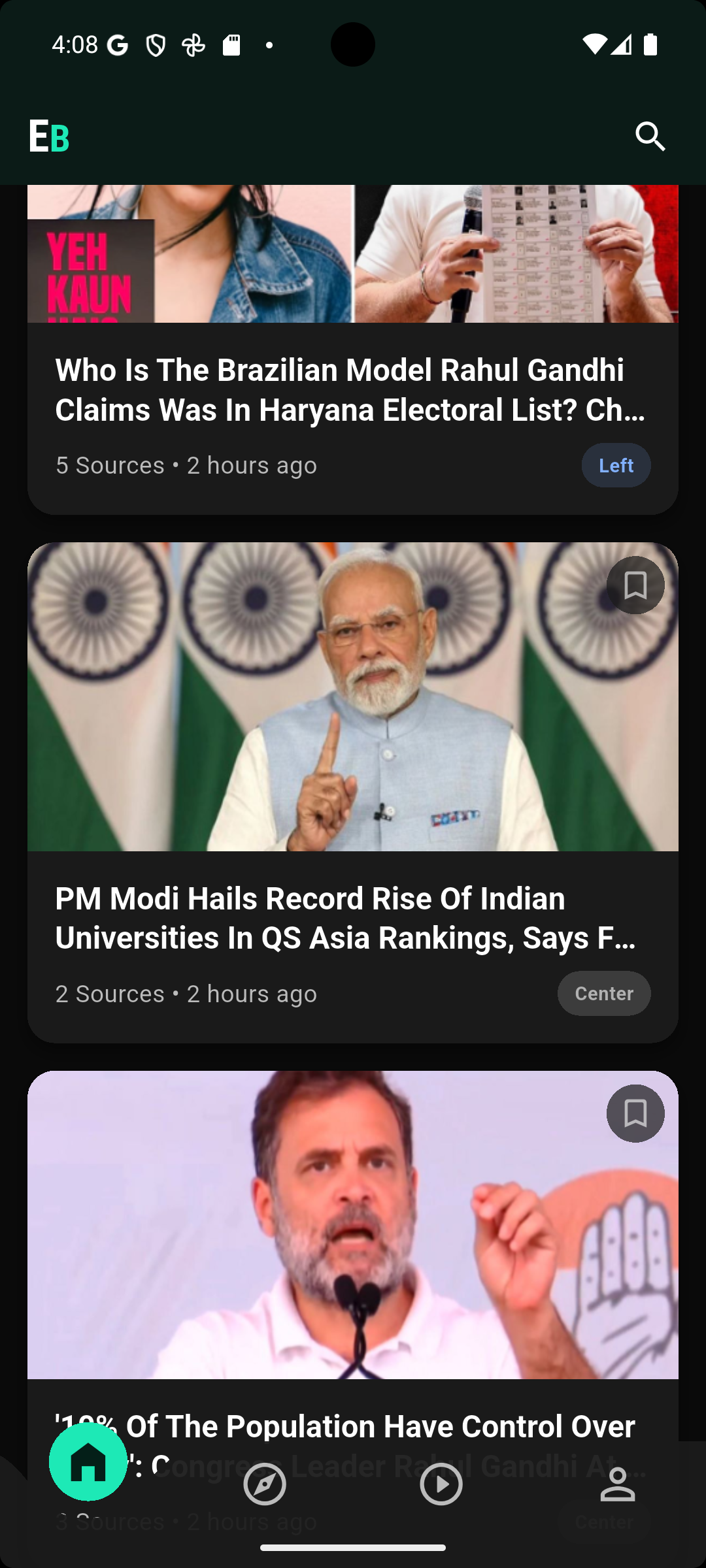
Task: Open the Discover compass icon
Action: pyautogui.click(x=265, y=1484)
